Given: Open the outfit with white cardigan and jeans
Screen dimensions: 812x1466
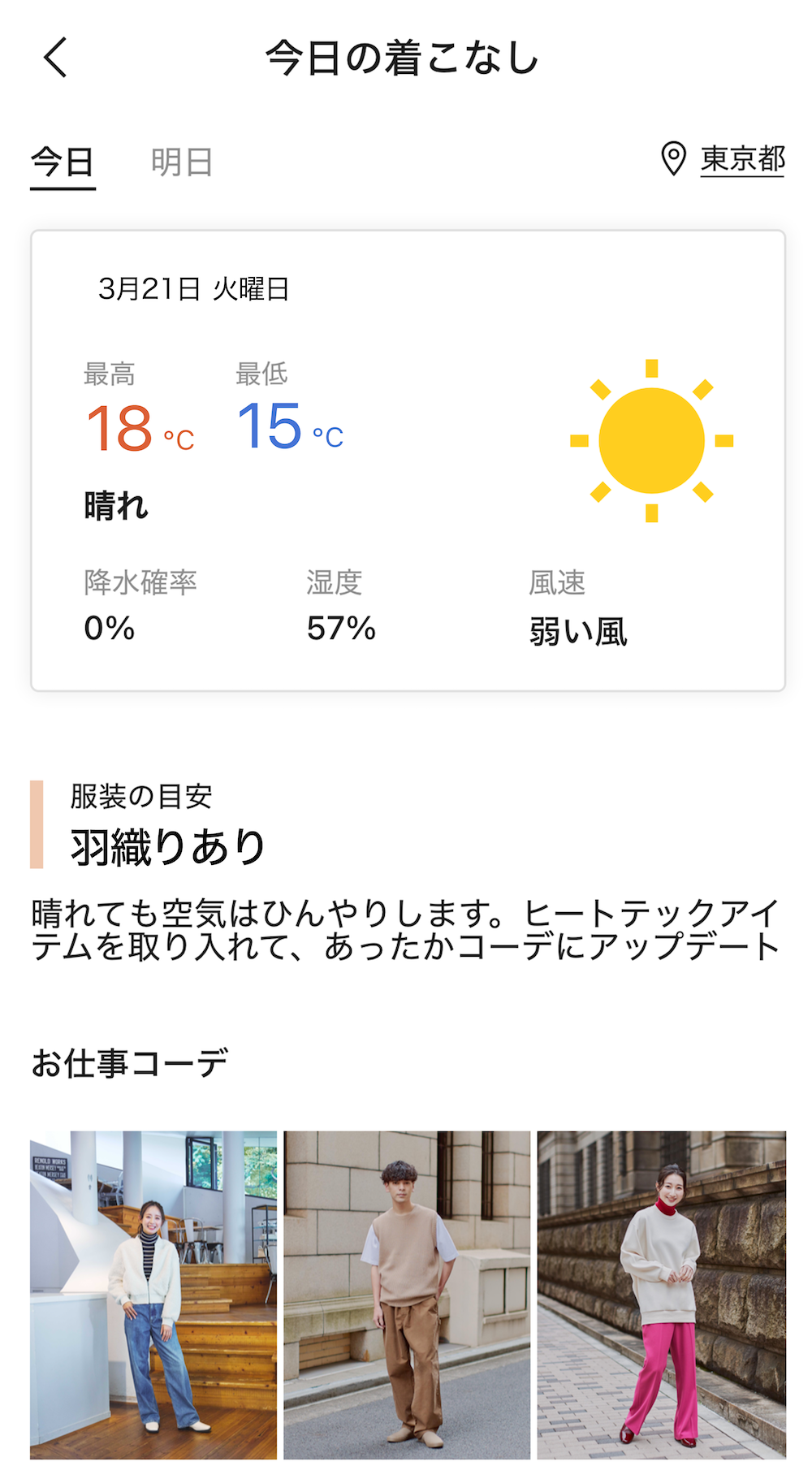Looking at the screenshot, I should click(x=153, y=1295).
